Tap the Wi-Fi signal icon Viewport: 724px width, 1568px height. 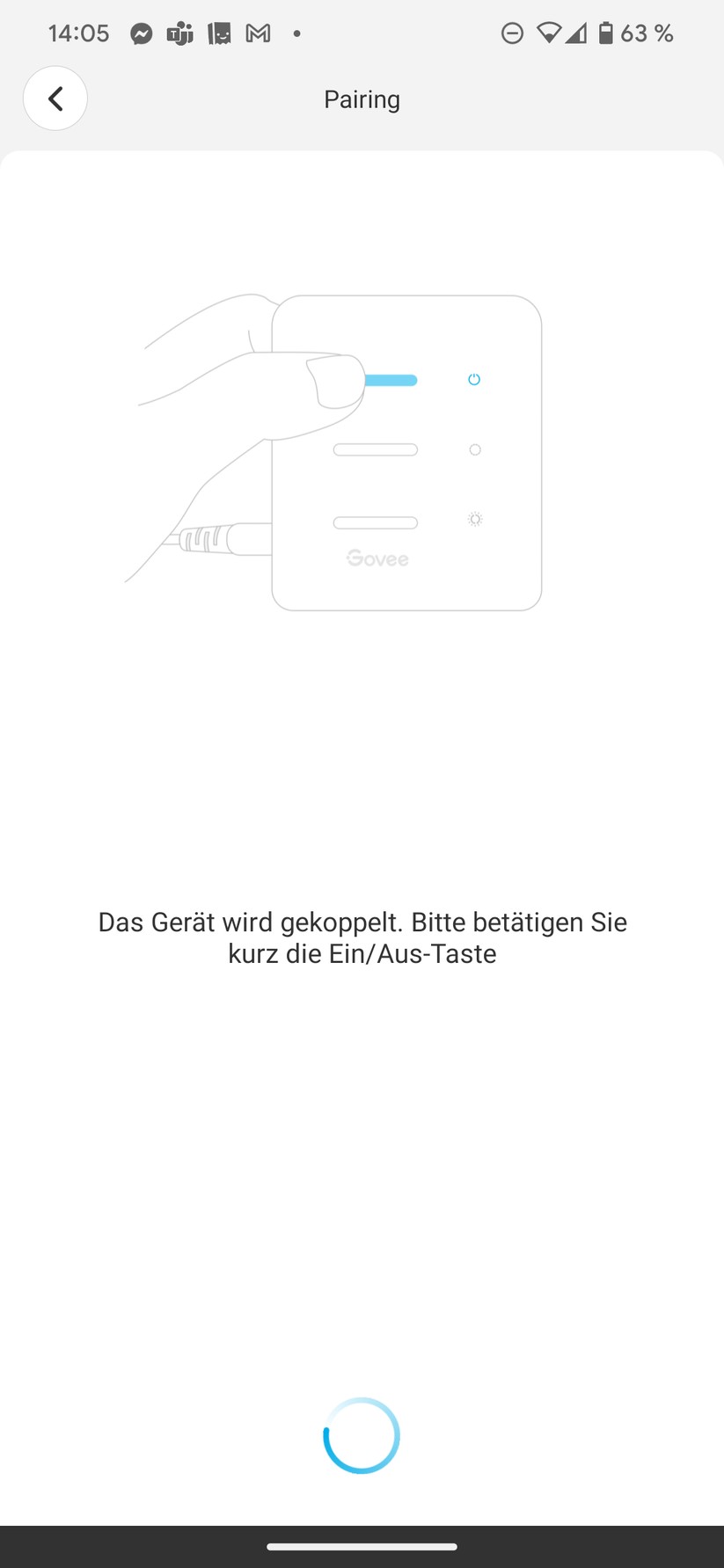[x=550, y=33]
